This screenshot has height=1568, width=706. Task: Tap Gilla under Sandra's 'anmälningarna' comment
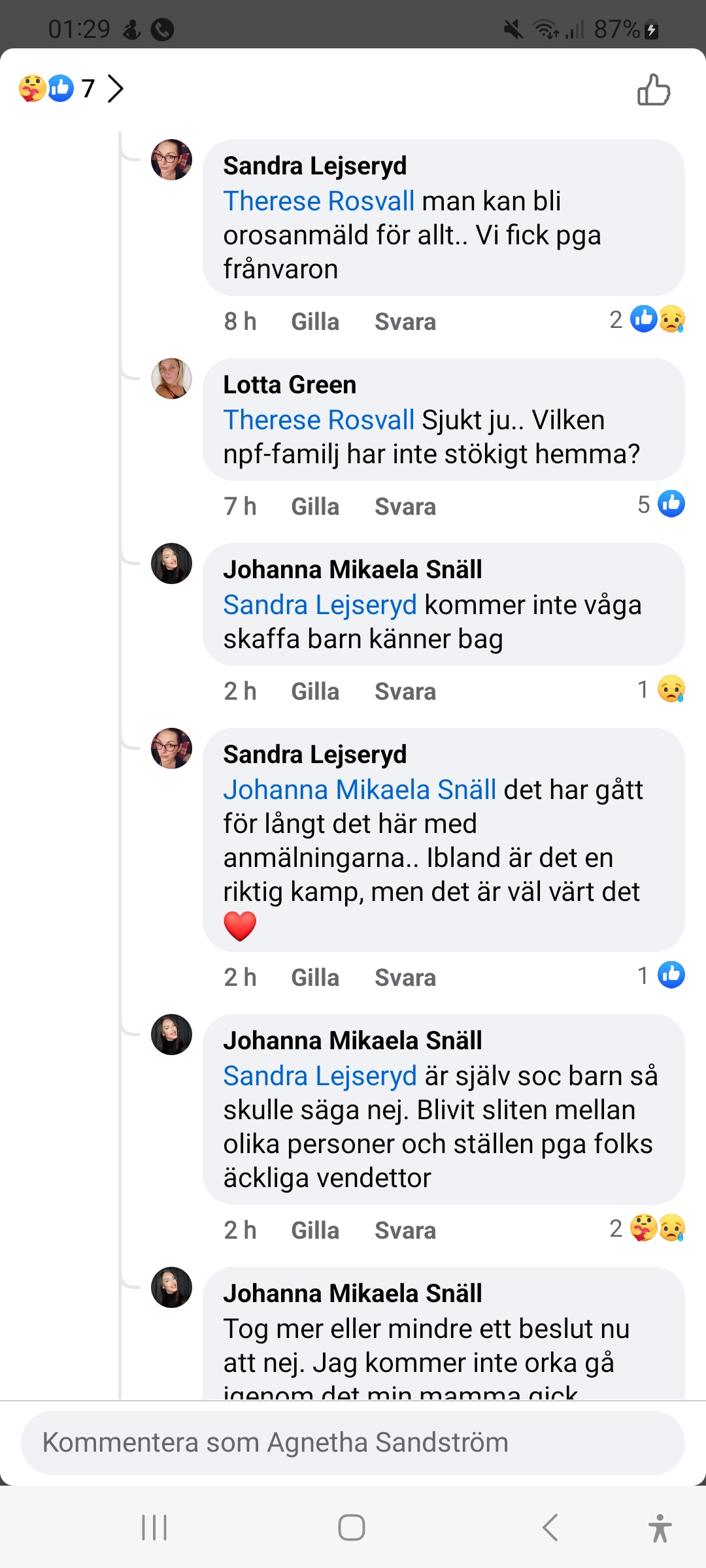[315, 977]
